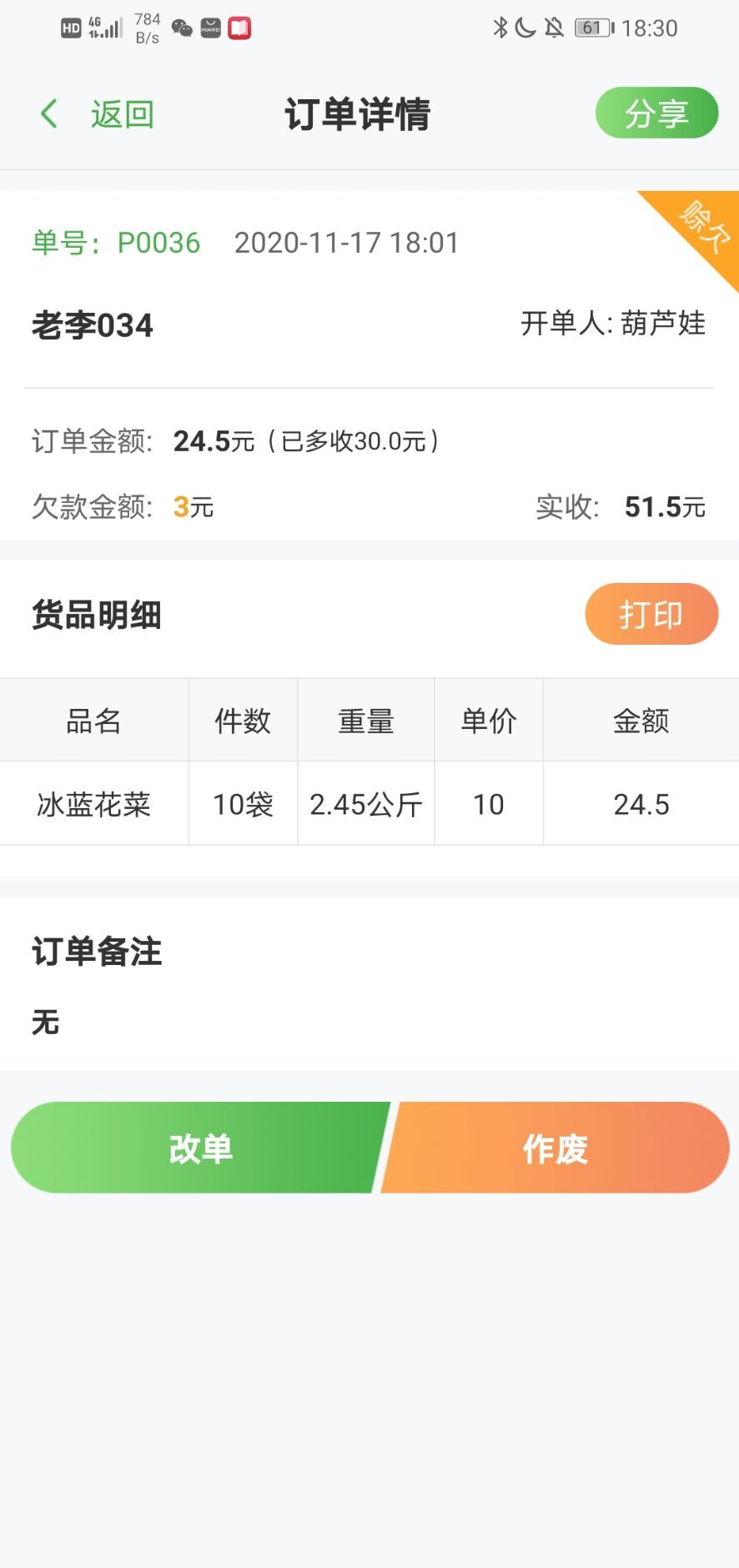Void the order with 作废

(x=555, y=1148)
